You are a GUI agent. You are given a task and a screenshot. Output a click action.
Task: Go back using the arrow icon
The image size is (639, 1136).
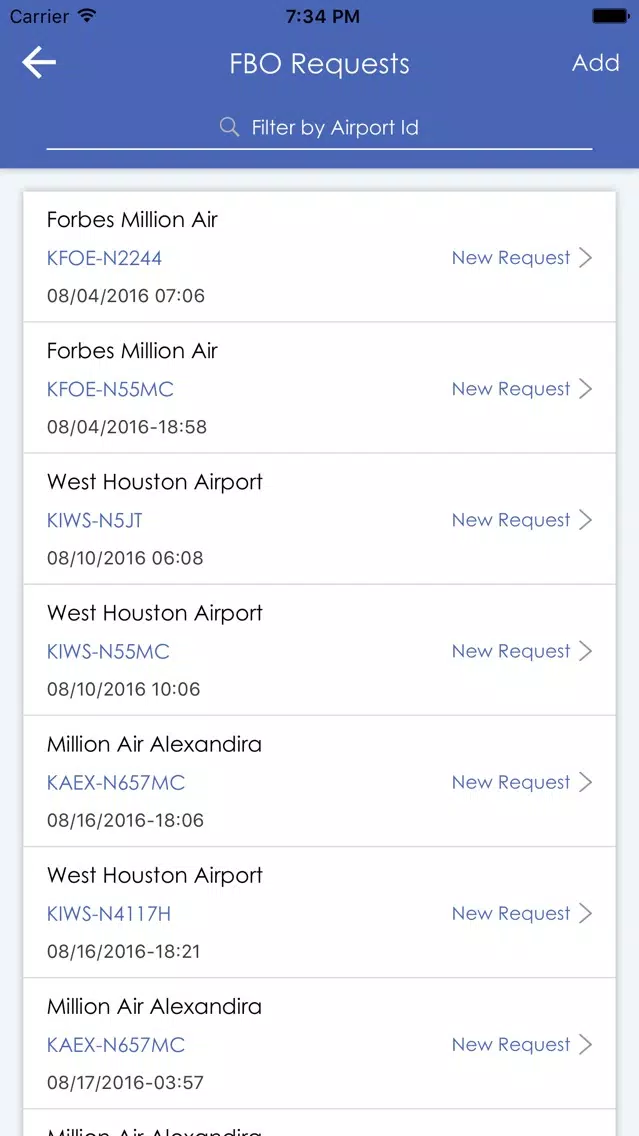click(39, 63)
